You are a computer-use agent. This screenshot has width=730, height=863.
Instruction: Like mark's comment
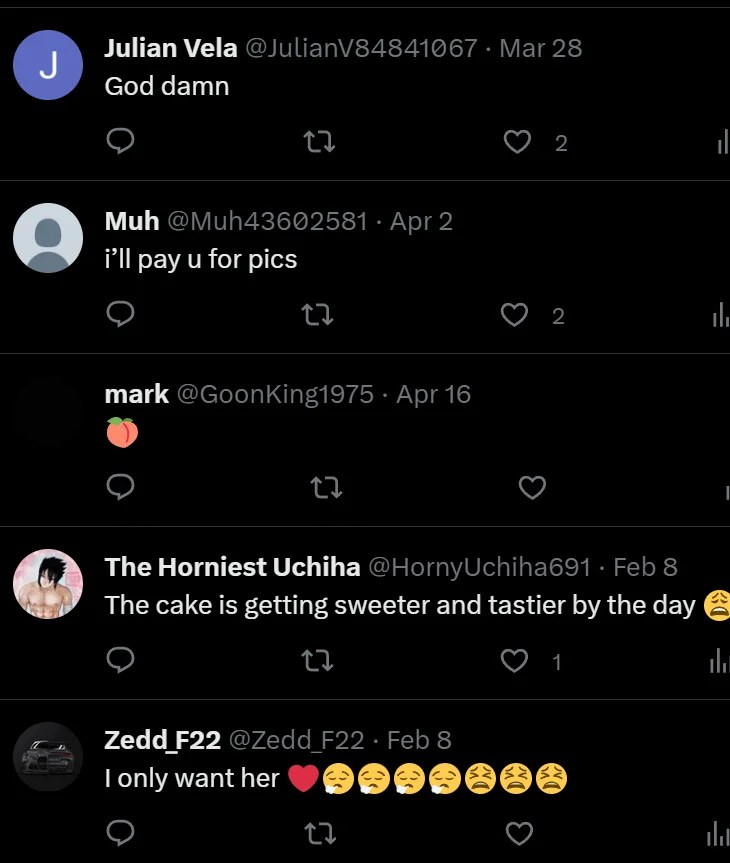click(x=532, y=488)
